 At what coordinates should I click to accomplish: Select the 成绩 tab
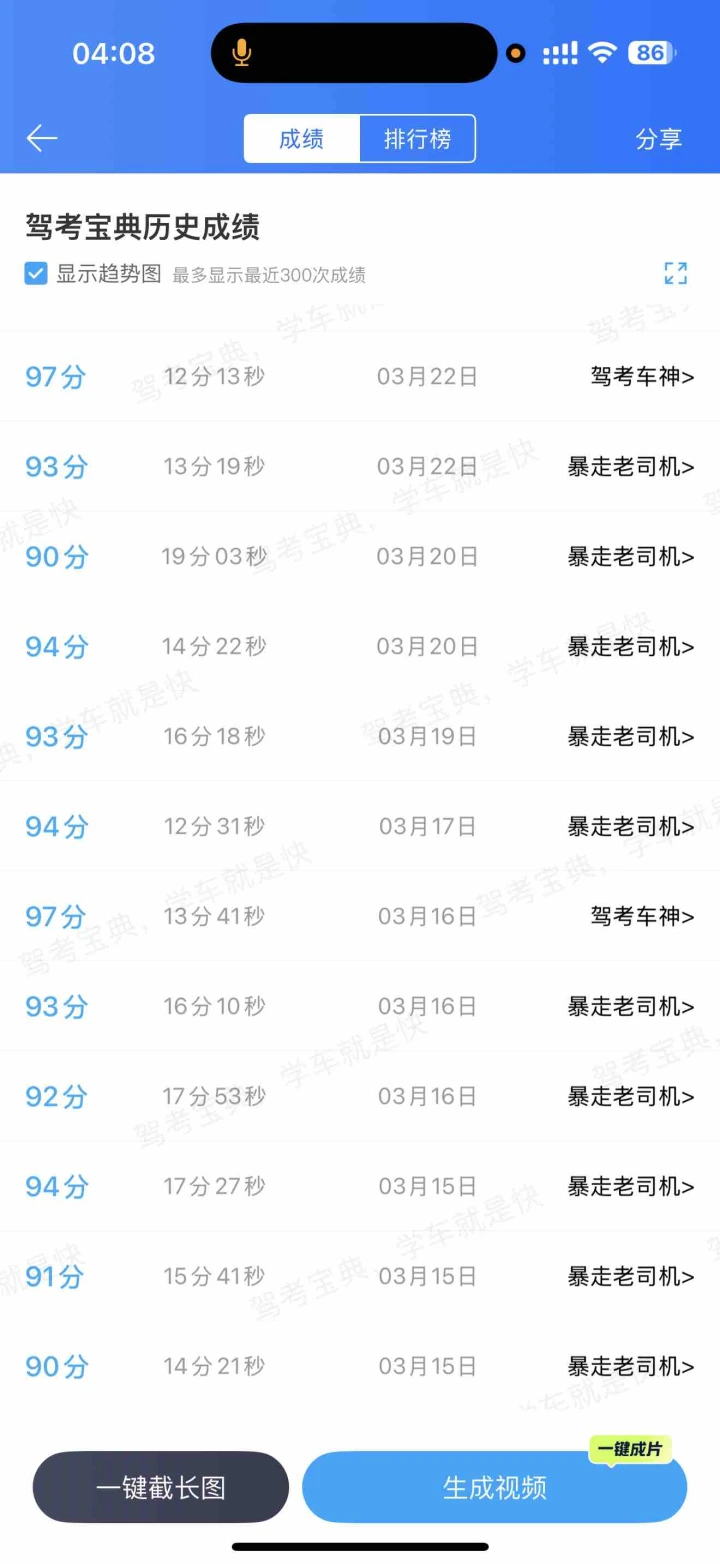point(301,139)
